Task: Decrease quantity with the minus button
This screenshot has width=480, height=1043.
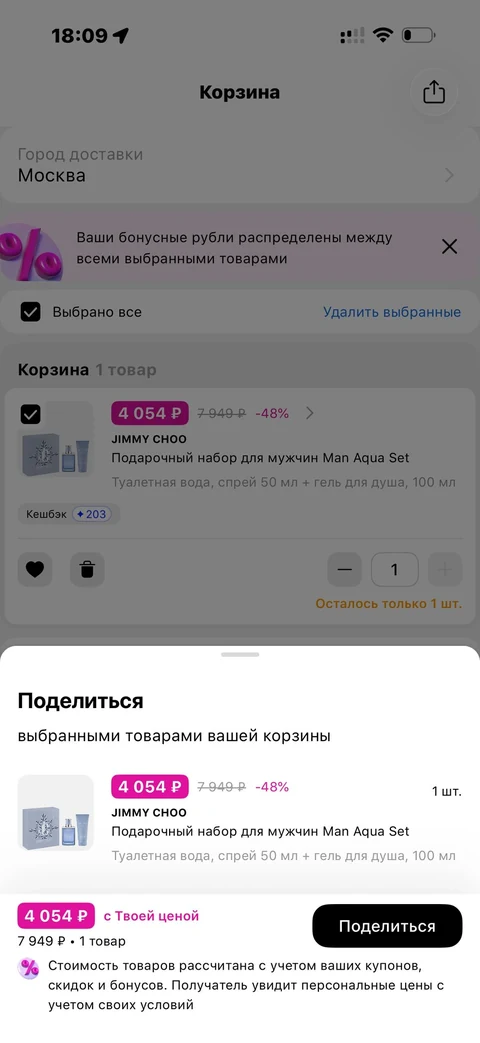Action: [344, 570]
